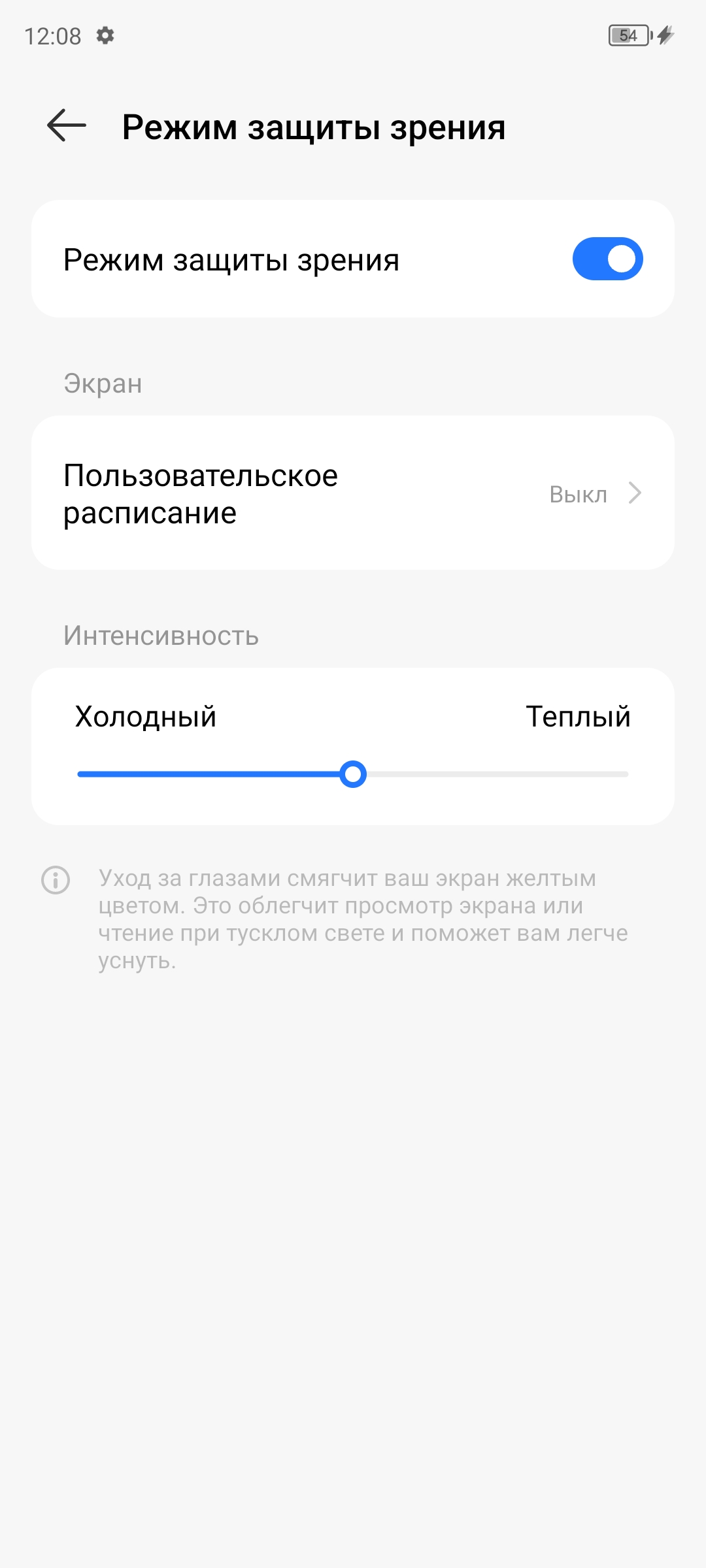Open the Пользовательское расписание row
706x1568 pixels.
pyautogui.click(x=353, y=493)
